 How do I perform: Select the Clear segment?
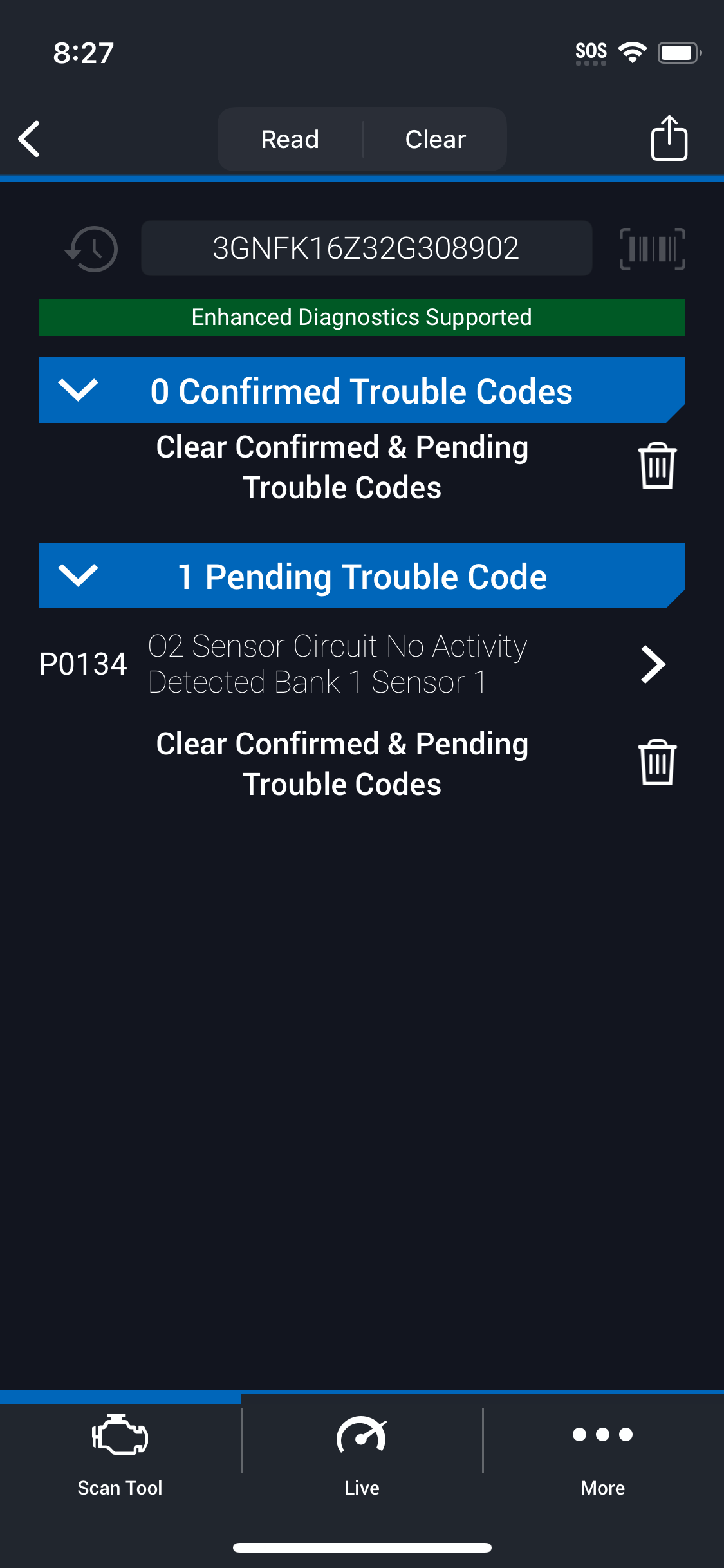[x=436, y=139]
